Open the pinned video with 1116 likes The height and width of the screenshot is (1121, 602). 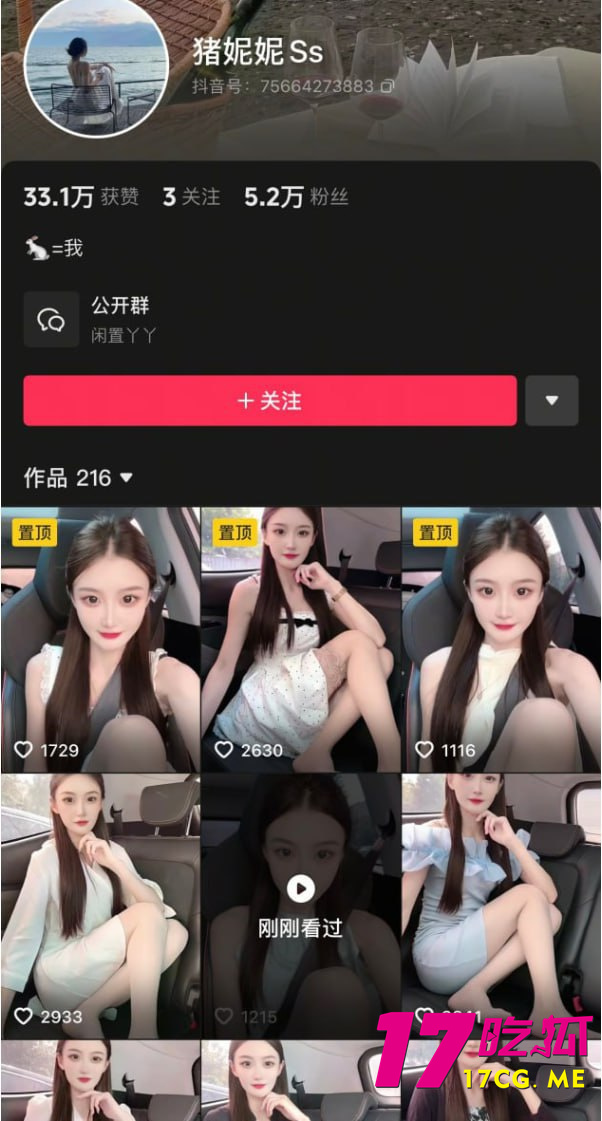pyautogui.click(x=501, y=640)
